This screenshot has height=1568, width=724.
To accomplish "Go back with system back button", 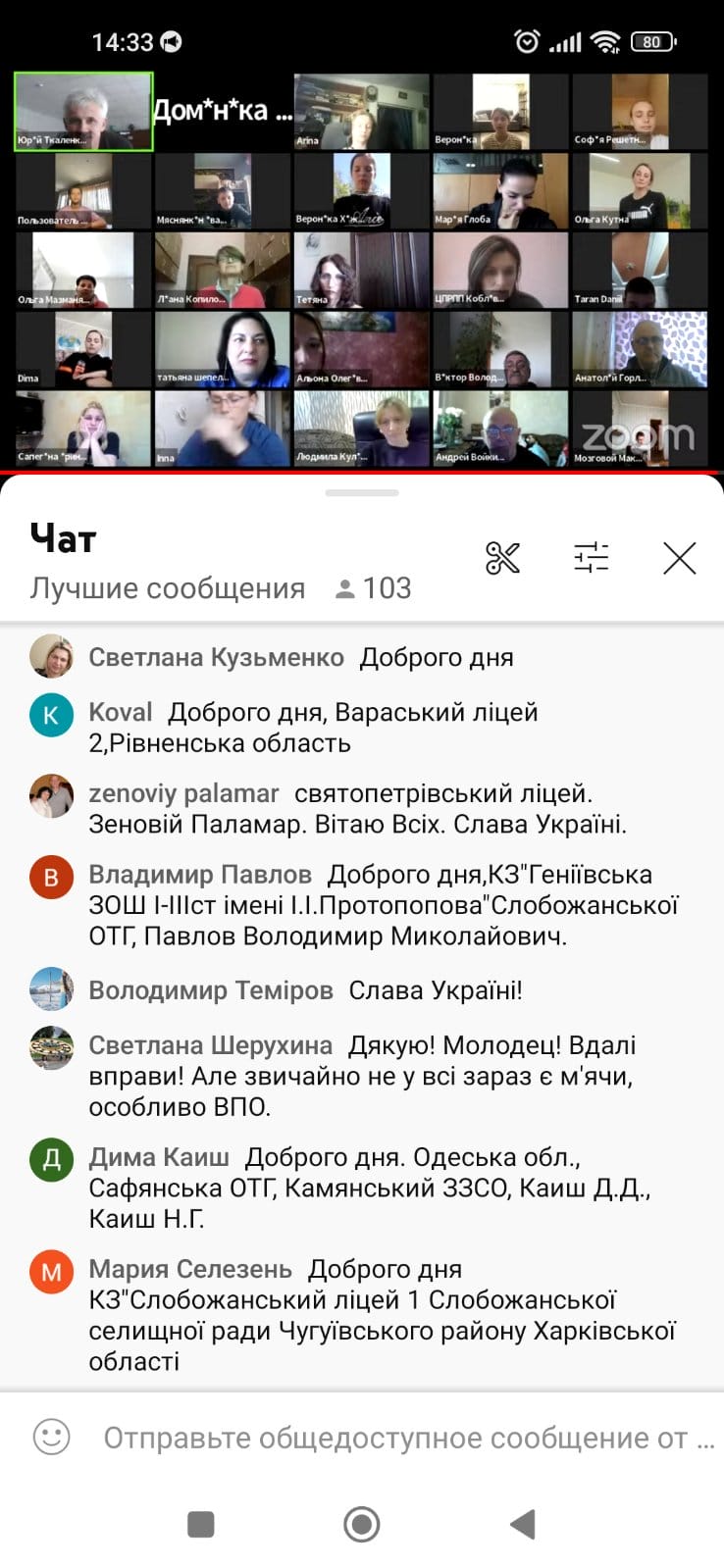I will coord(523,1524).
